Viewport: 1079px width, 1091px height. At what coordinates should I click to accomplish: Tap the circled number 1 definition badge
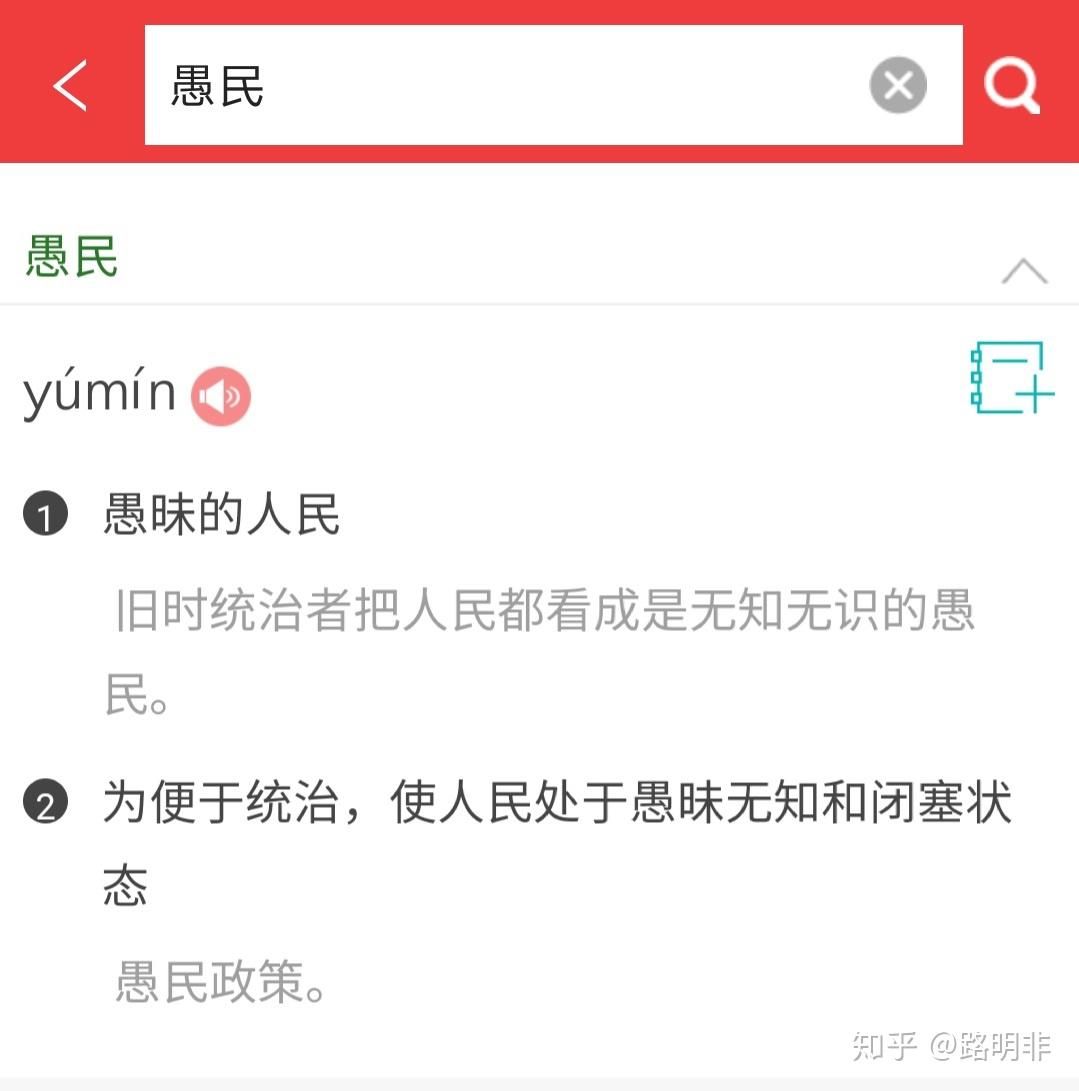(x=45, y=512)
